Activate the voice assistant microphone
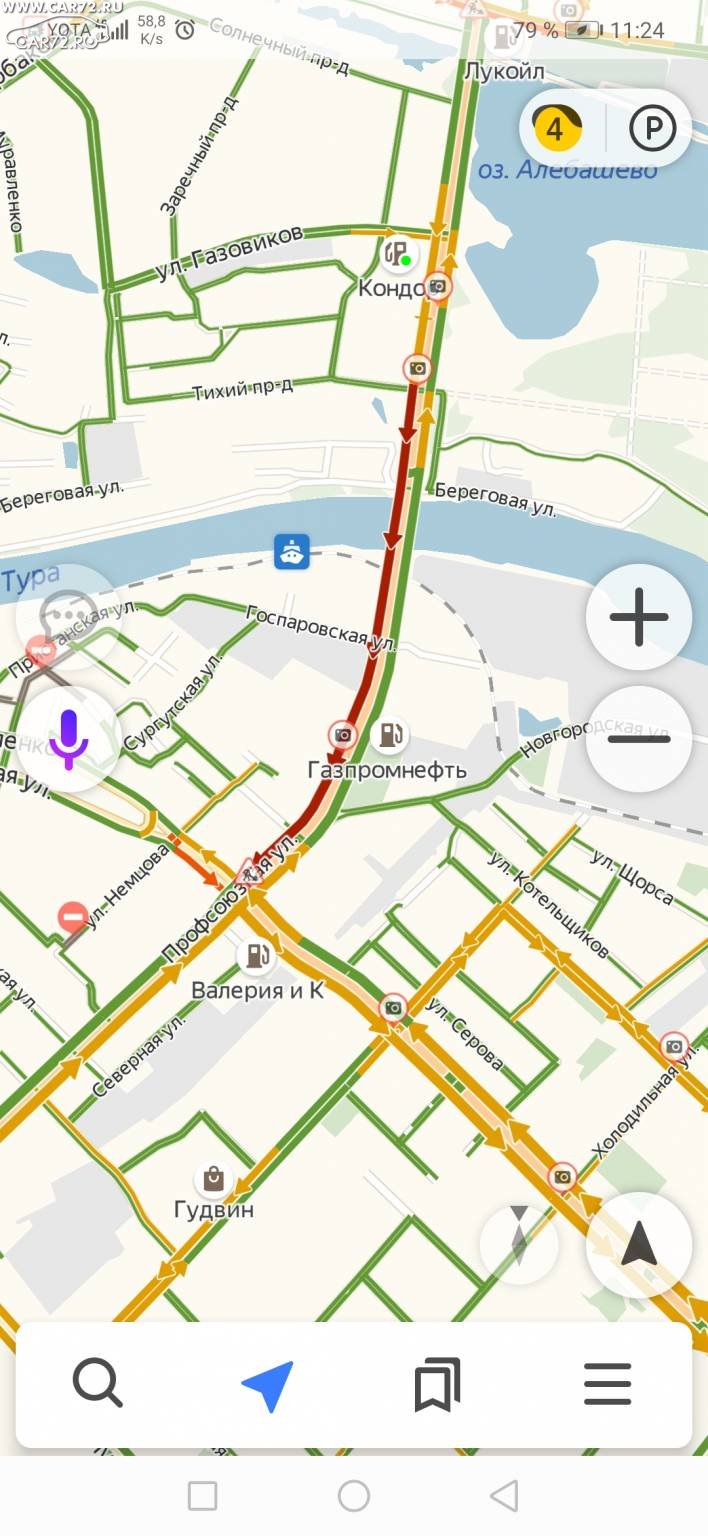708x1536 pixels. [x=67, y=739]
